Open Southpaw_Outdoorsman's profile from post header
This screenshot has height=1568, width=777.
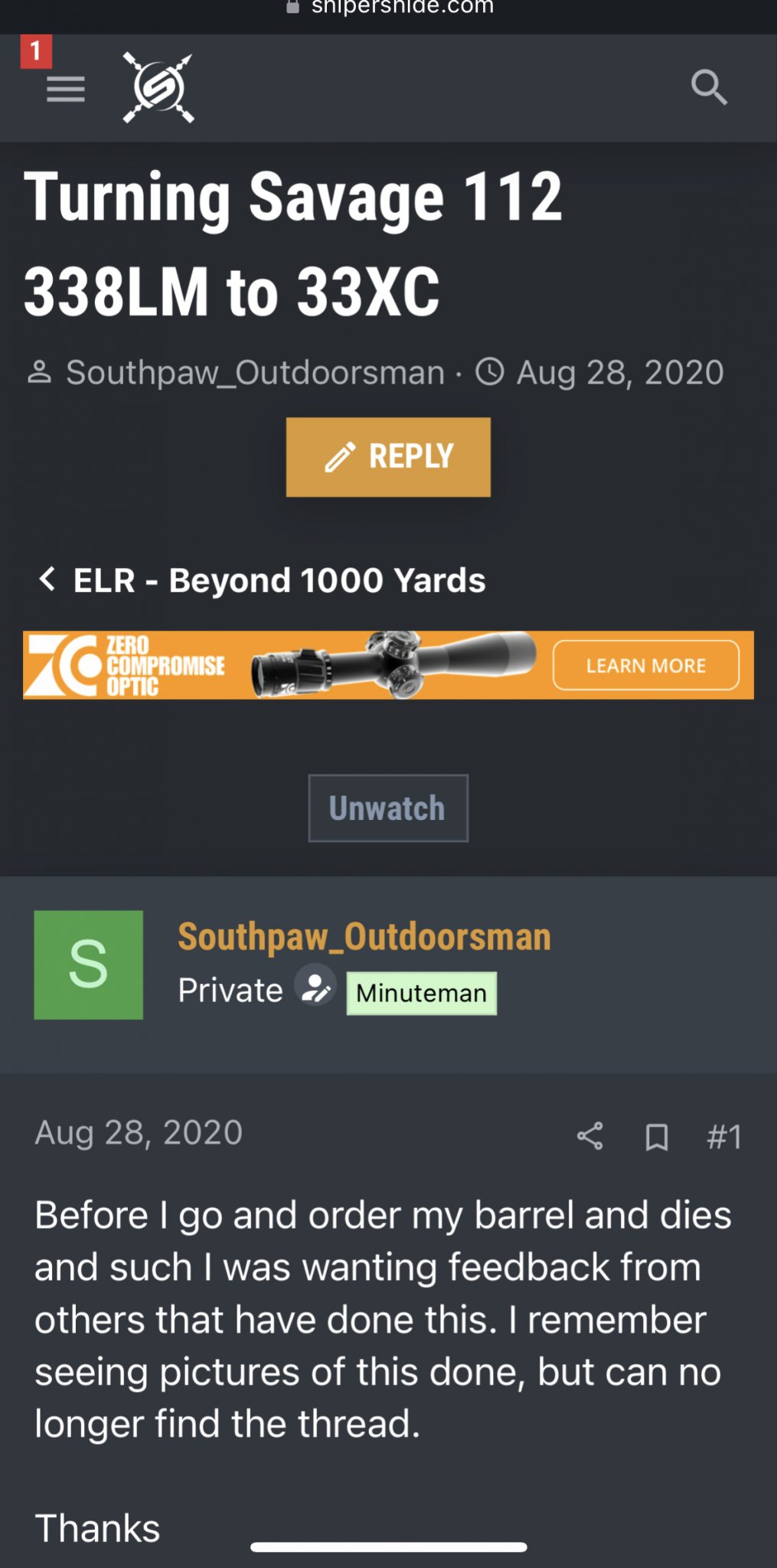[x=364, y=936]
